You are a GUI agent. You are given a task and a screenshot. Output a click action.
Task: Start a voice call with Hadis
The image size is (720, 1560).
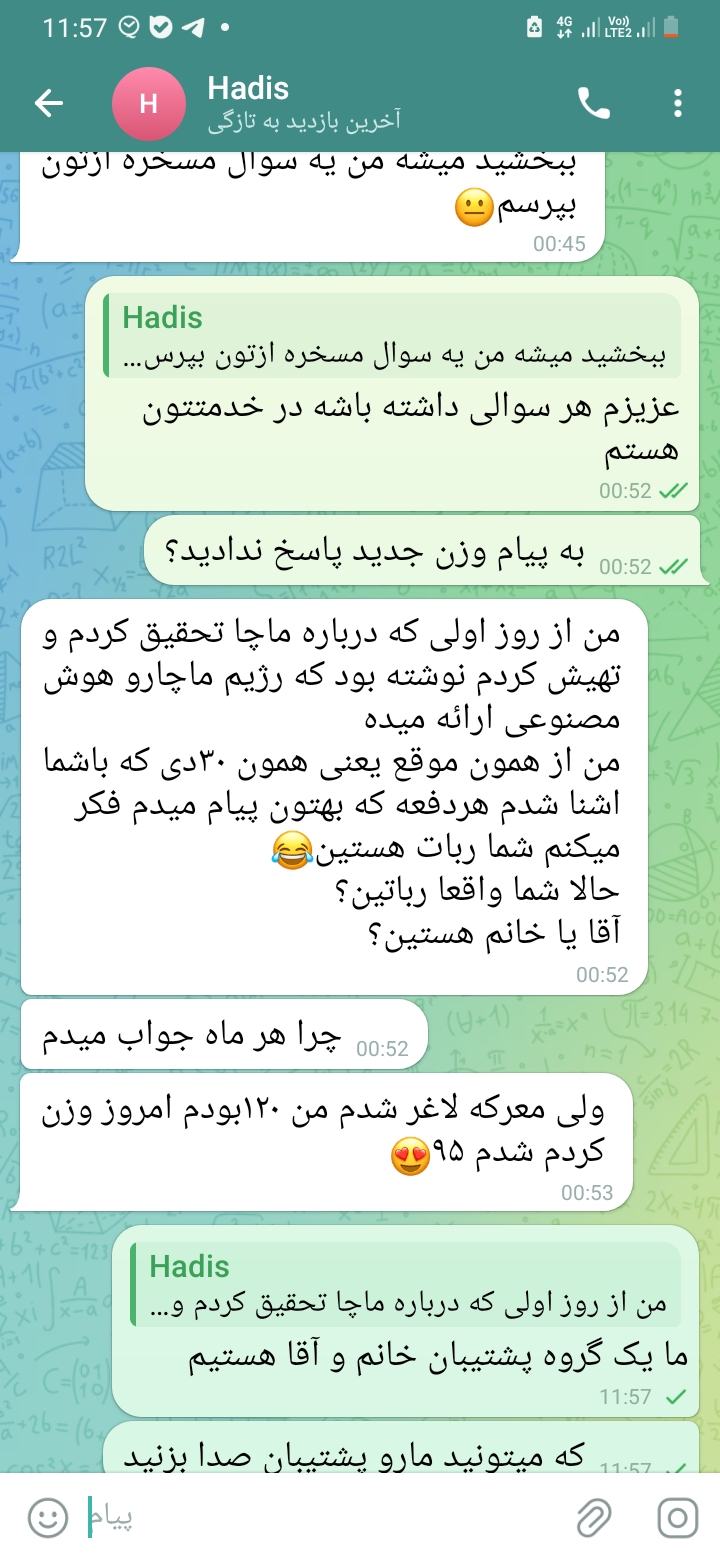[594, 103]
